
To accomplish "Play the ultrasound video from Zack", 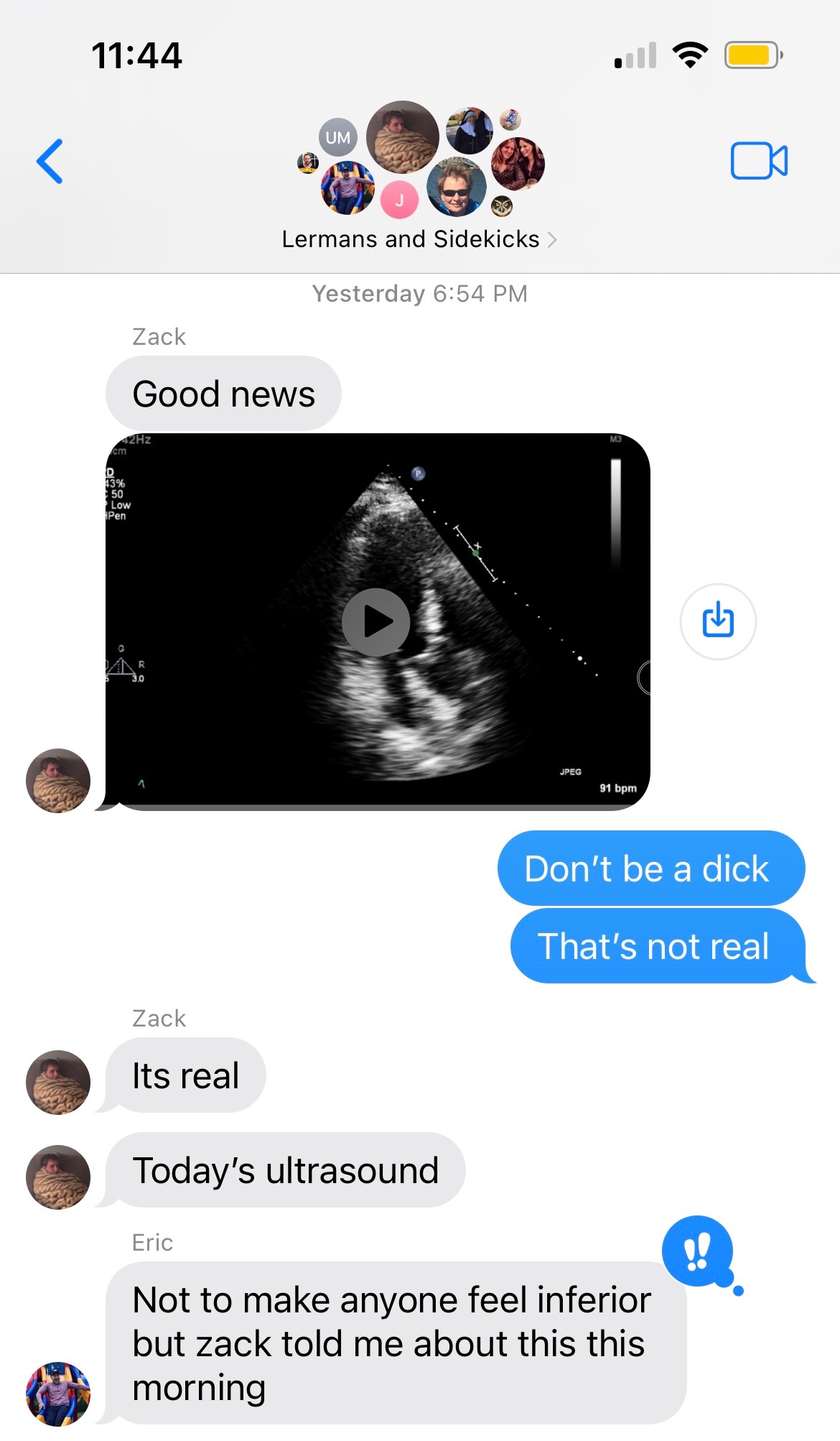I will point(375,622).
